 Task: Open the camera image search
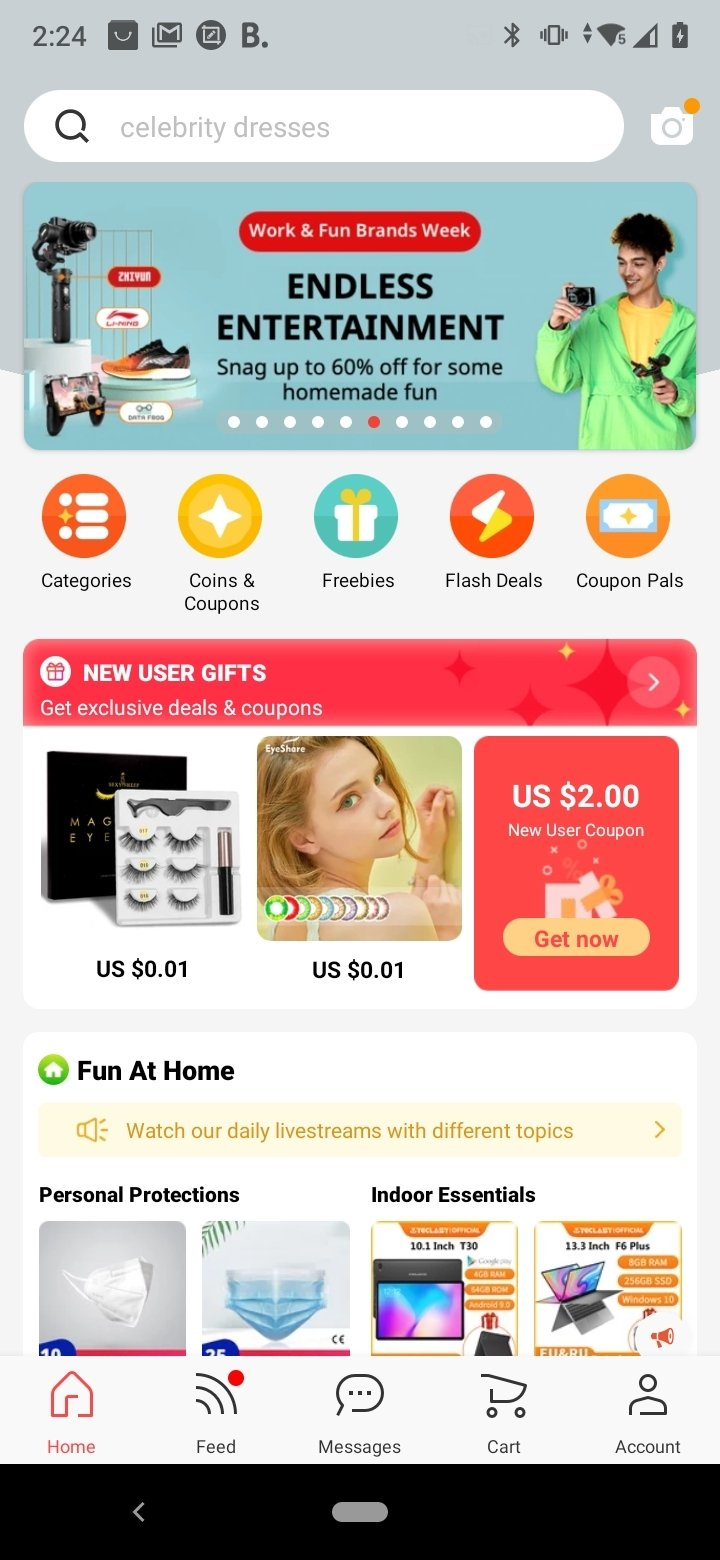point(671,126)
